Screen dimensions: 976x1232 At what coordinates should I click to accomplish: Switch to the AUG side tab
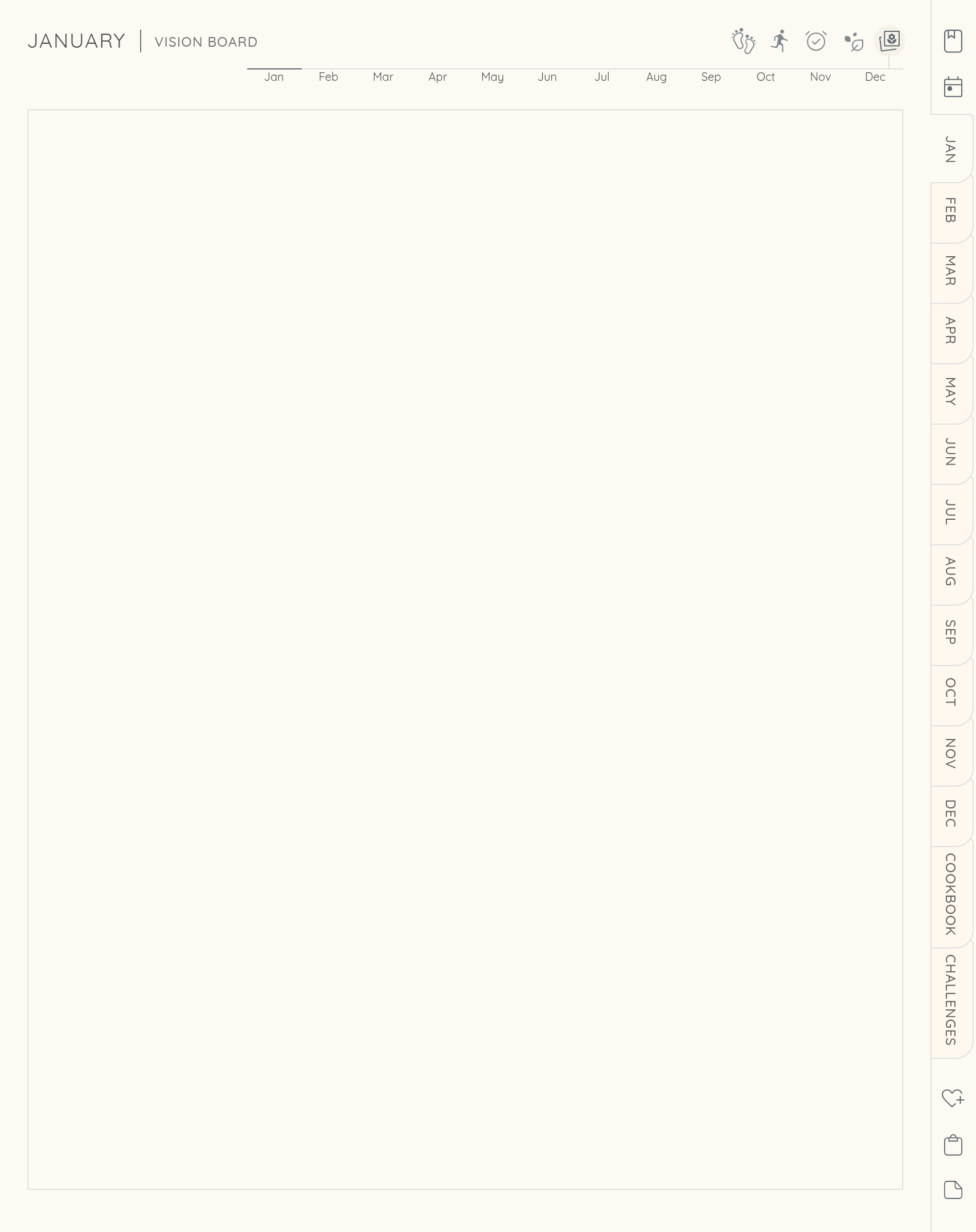[x=950, y=571]
